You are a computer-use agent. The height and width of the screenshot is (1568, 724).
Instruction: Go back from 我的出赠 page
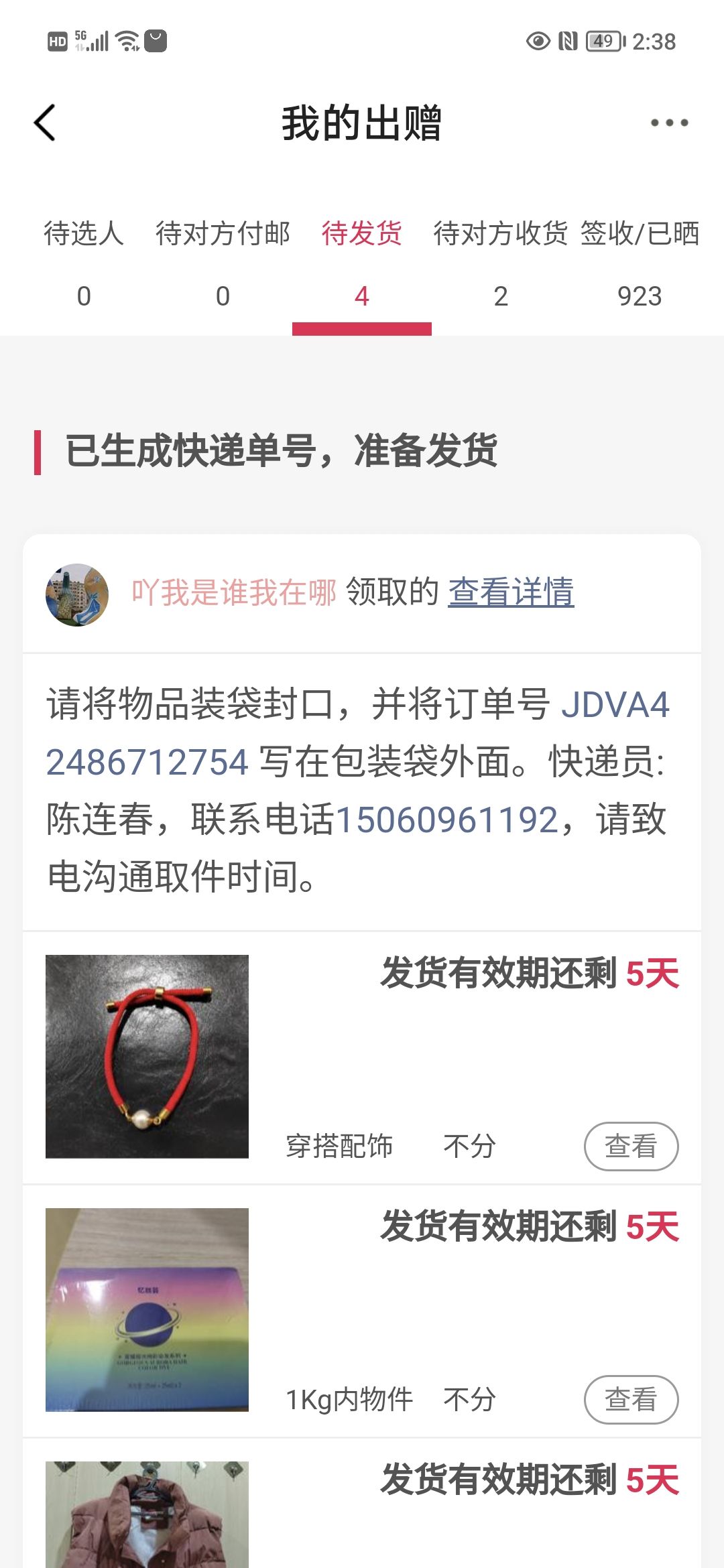45,123
